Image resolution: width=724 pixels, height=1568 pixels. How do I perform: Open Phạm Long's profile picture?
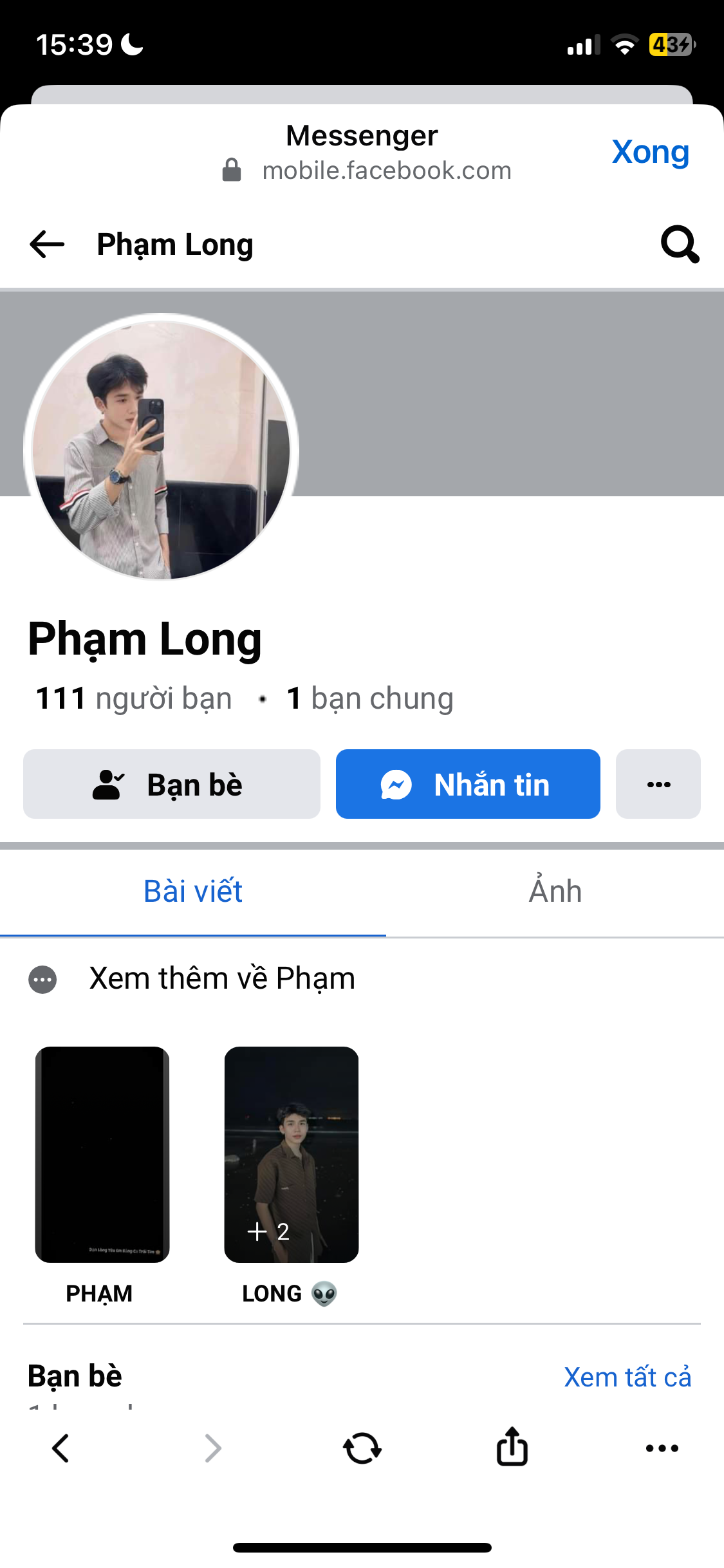tap(161, 448)
